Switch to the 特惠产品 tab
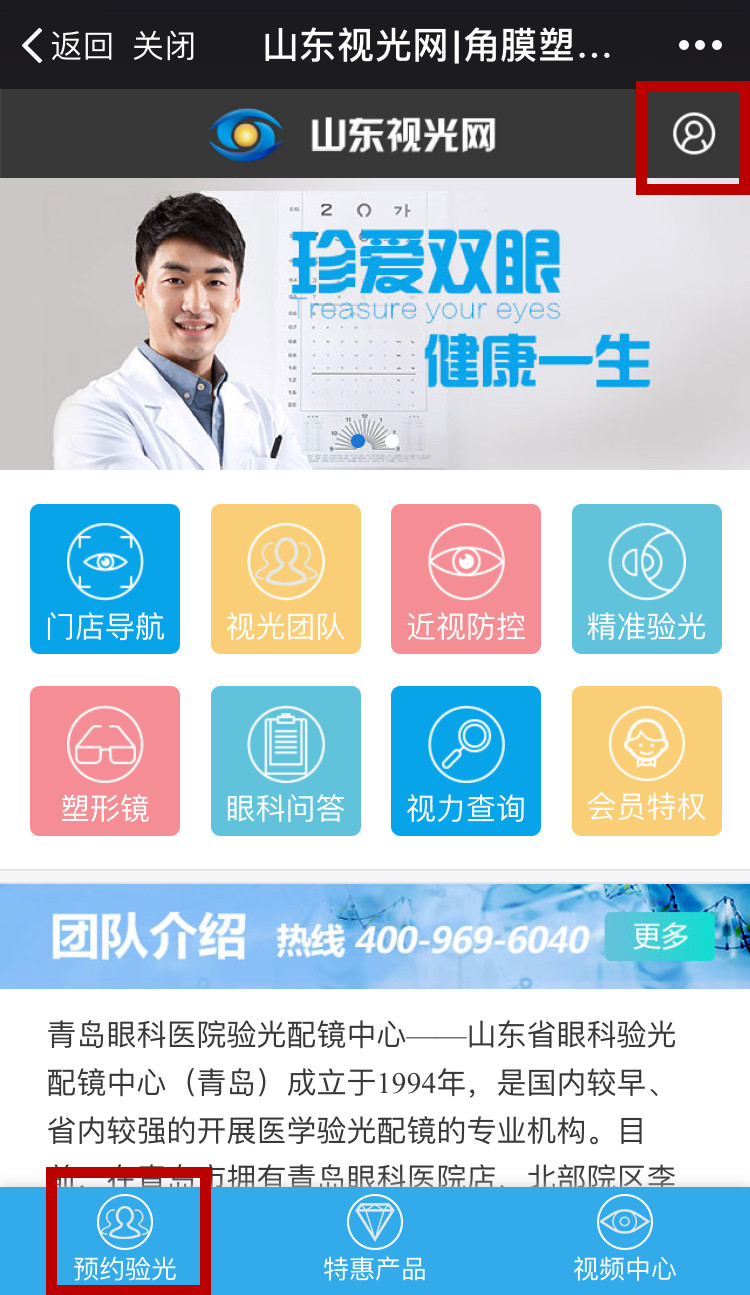 pos(375,1241)
